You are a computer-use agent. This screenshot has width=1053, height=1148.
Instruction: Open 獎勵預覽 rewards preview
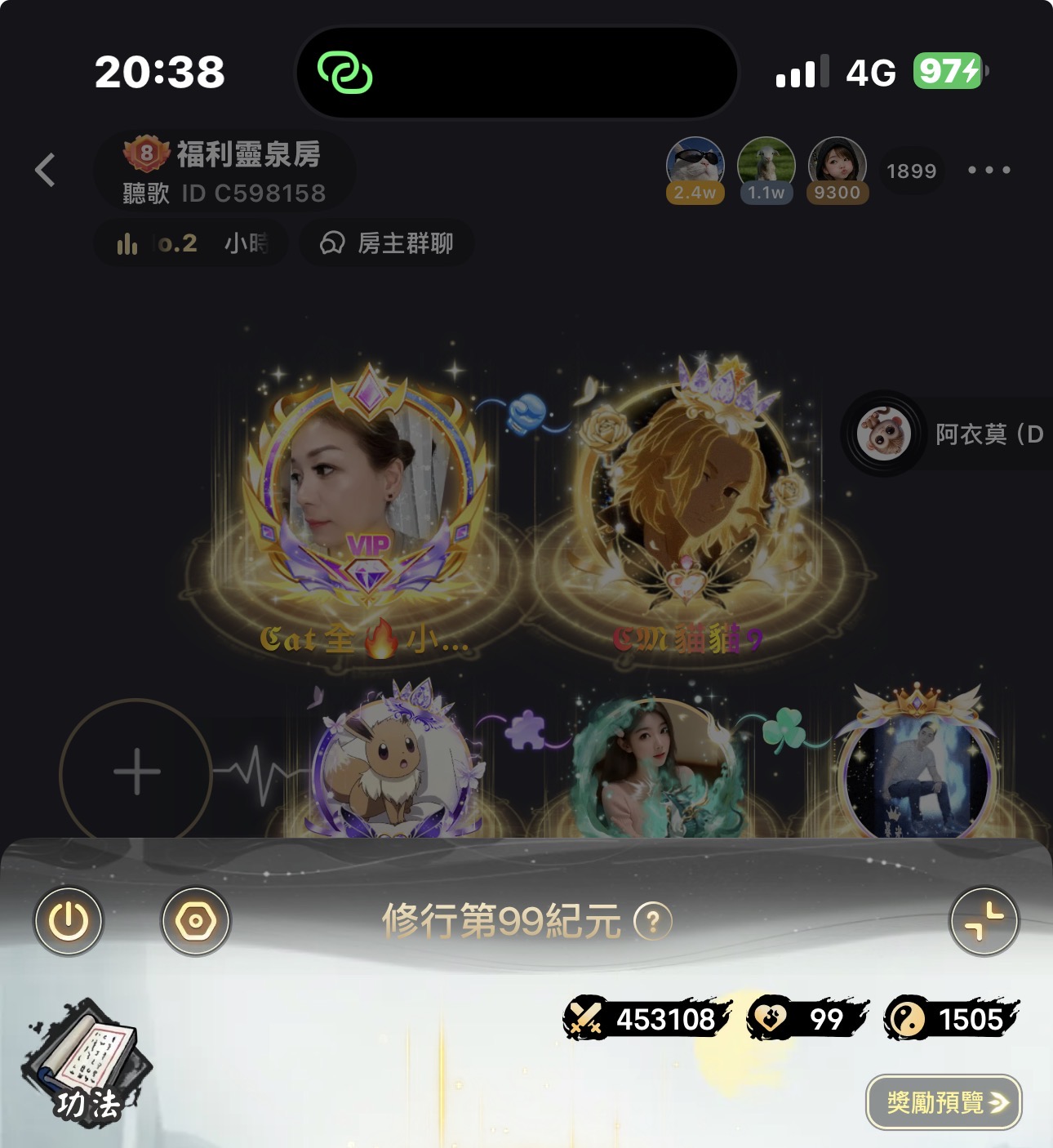[944, 1102]
